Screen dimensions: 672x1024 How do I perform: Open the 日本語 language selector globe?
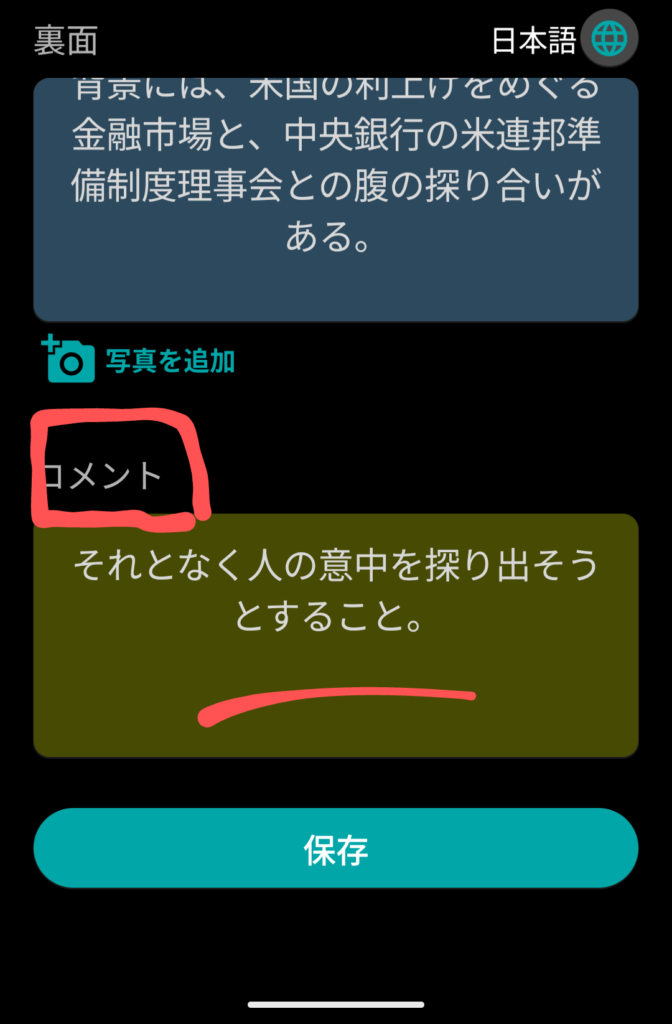point(610,39)
